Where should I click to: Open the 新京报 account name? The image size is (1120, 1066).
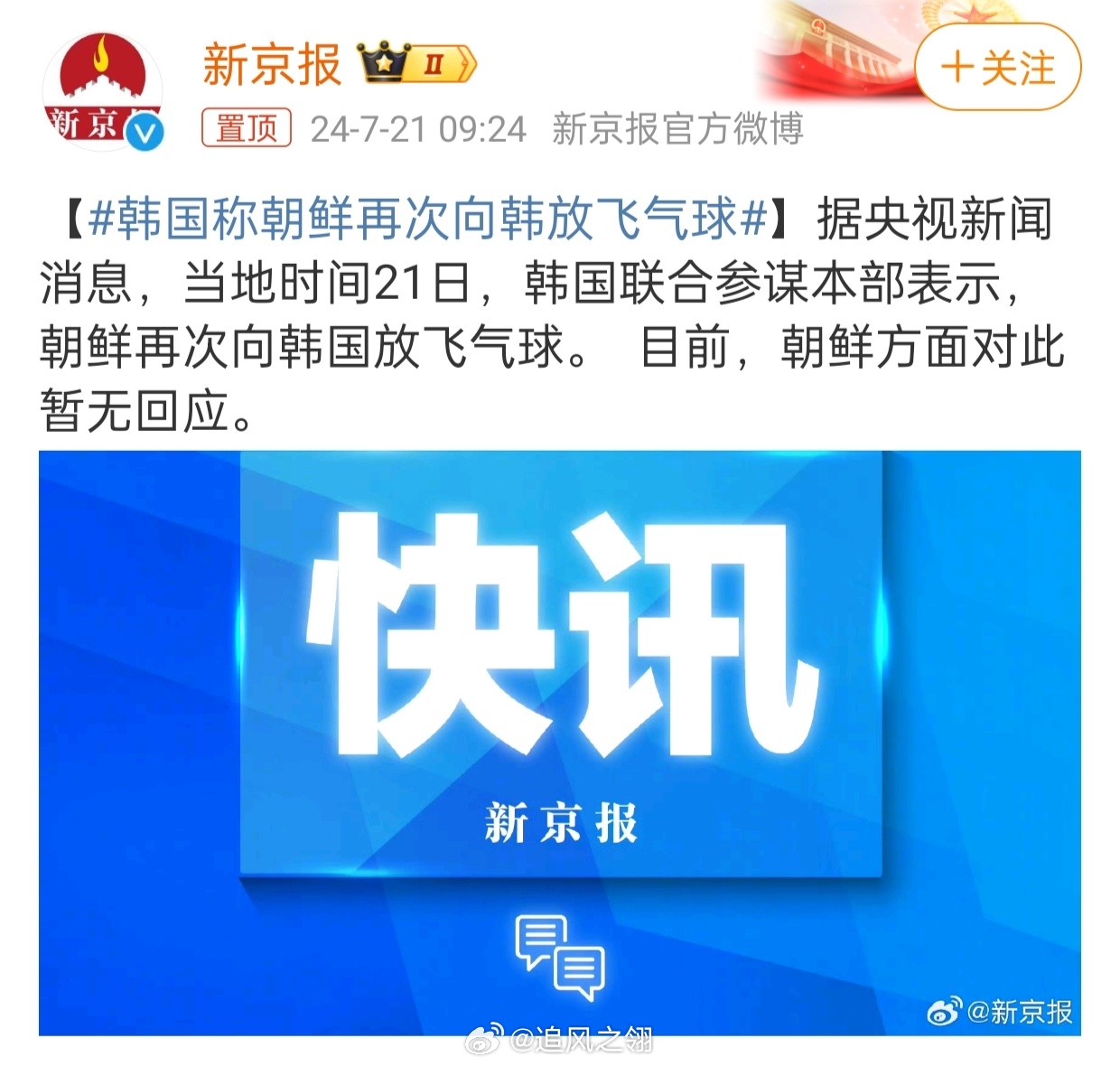[271, 65]
